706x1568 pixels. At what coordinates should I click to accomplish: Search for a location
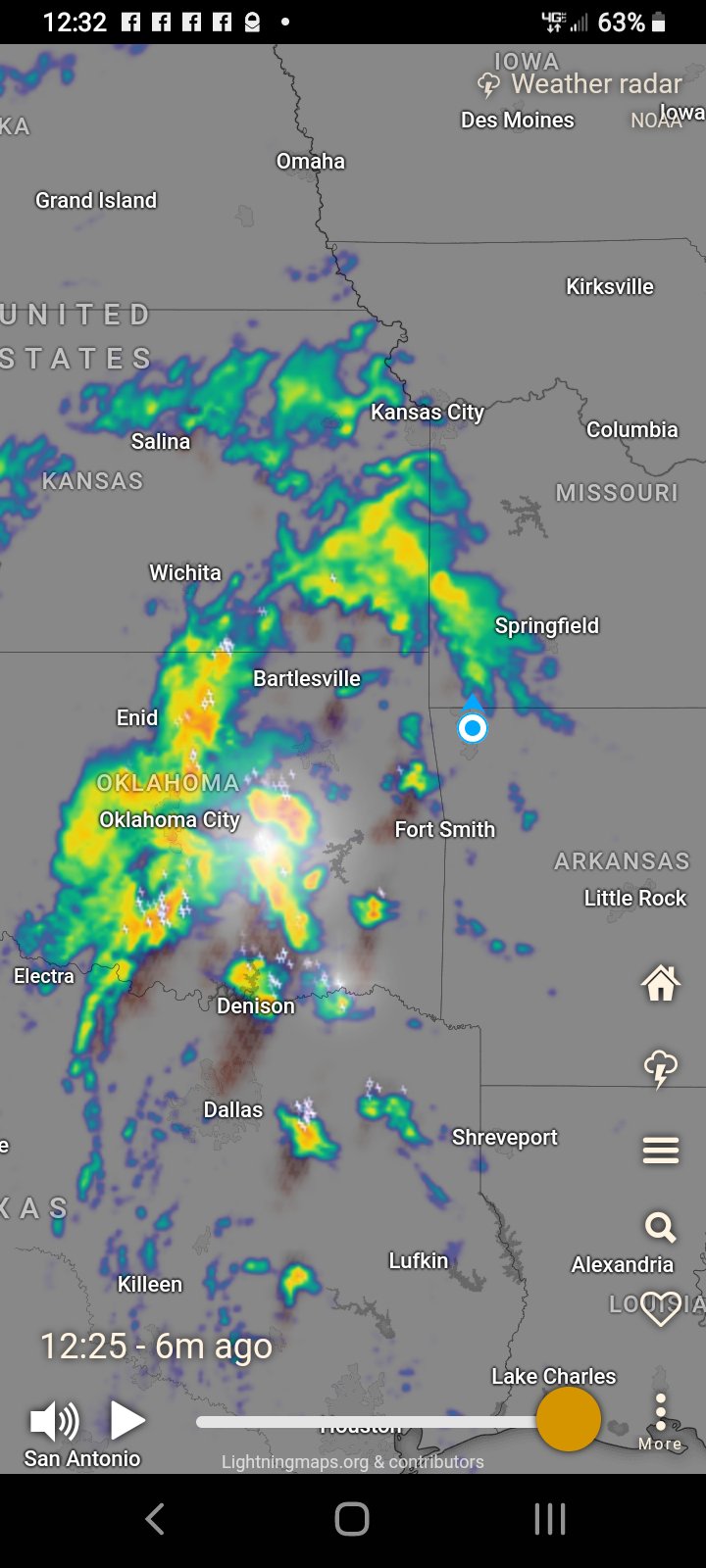tap(660, 1227)
